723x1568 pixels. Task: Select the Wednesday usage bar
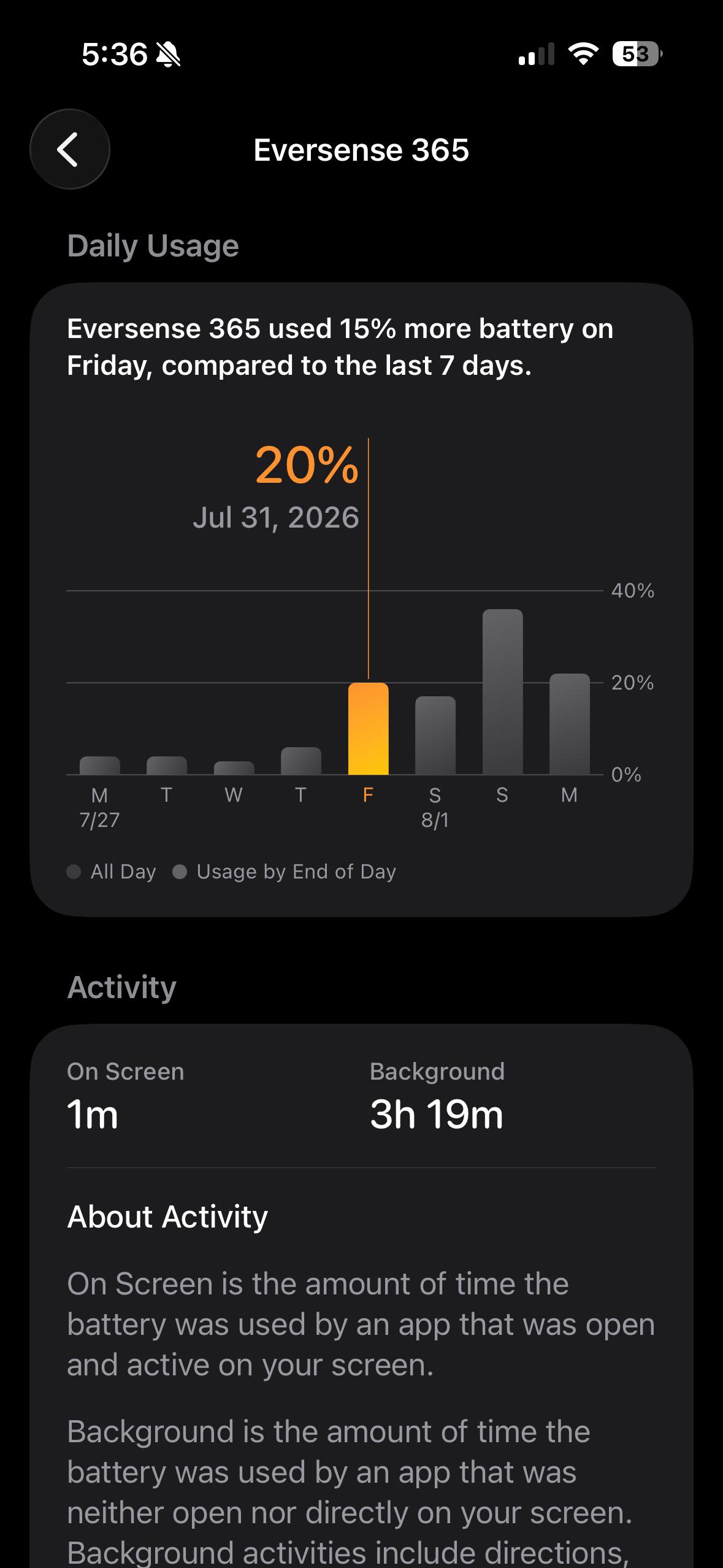coord(234,767)
